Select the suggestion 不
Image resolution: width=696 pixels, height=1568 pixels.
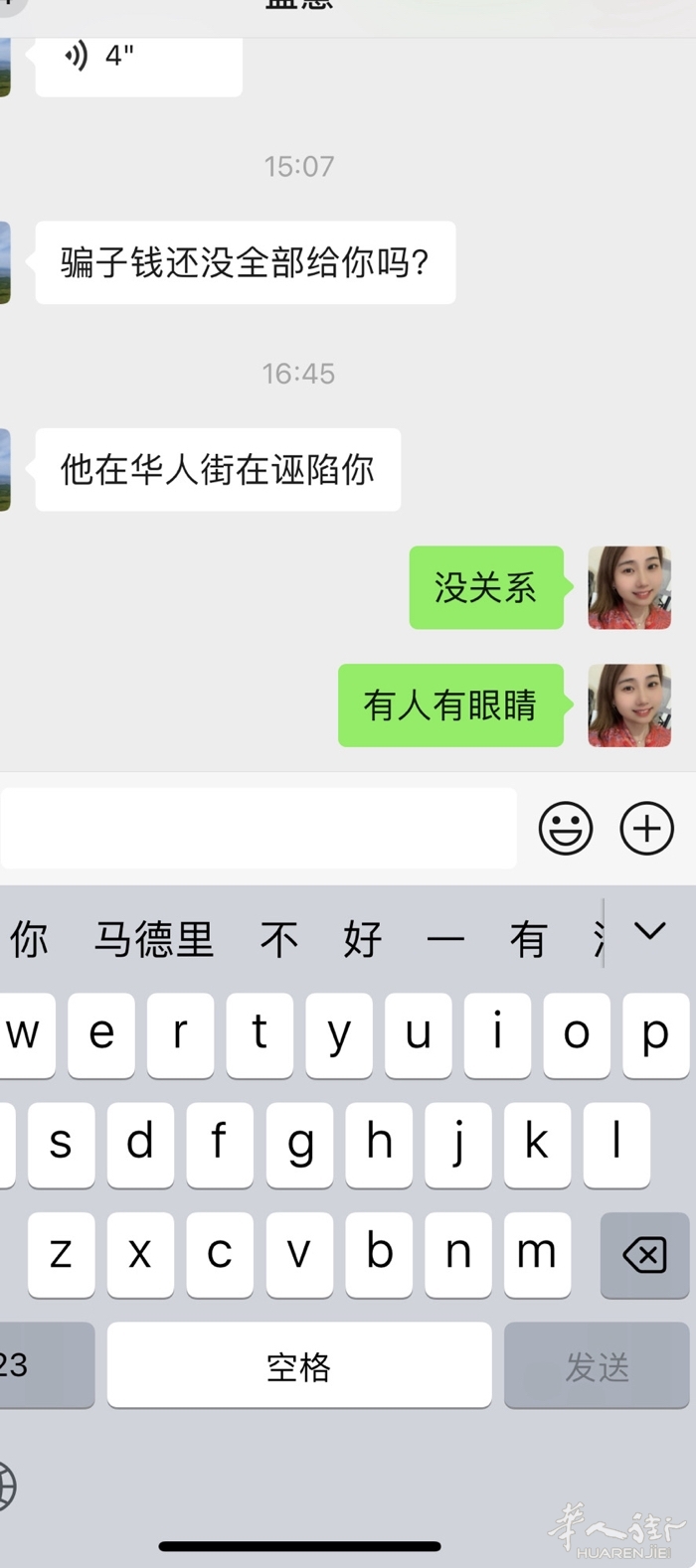[279, 938]
